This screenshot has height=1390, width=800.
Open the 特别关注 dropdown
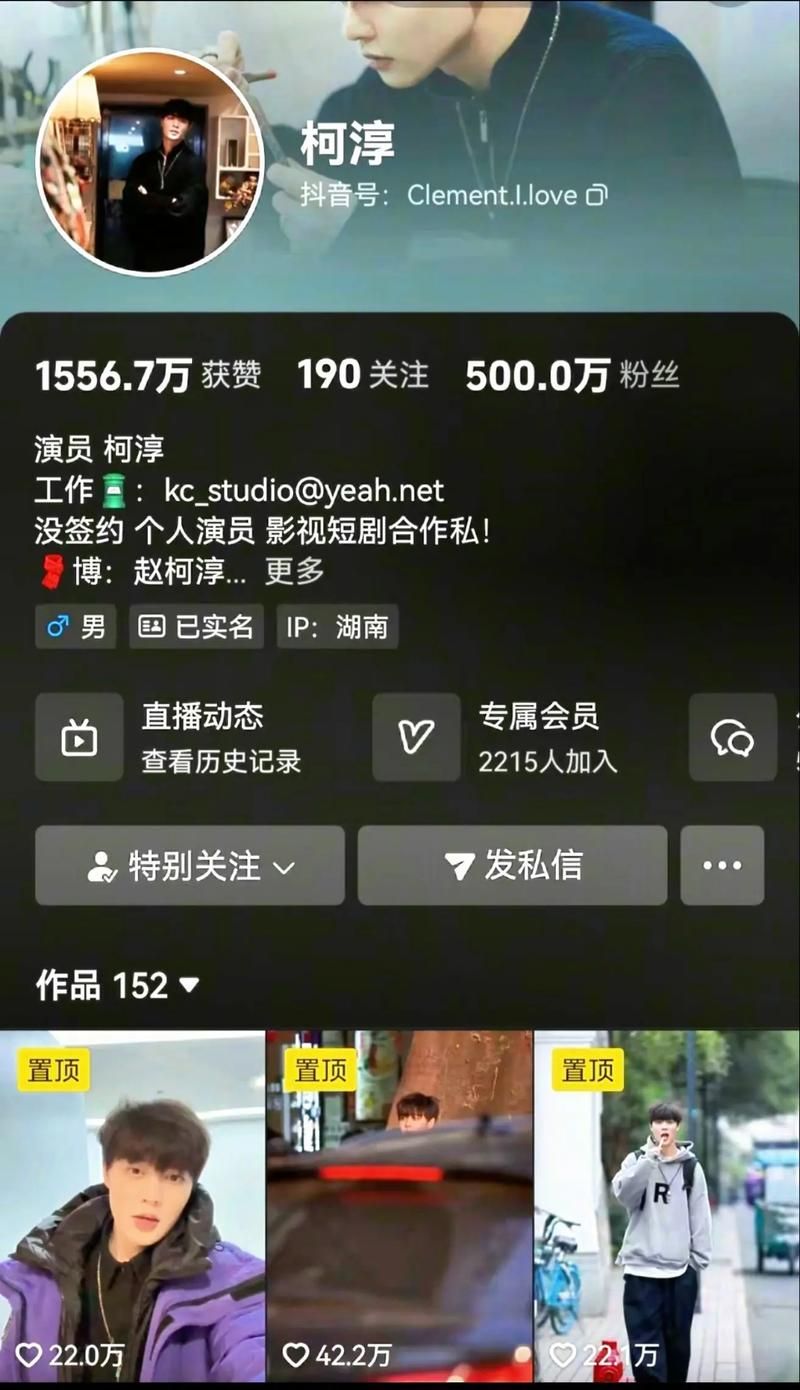(x=190, y=865)
